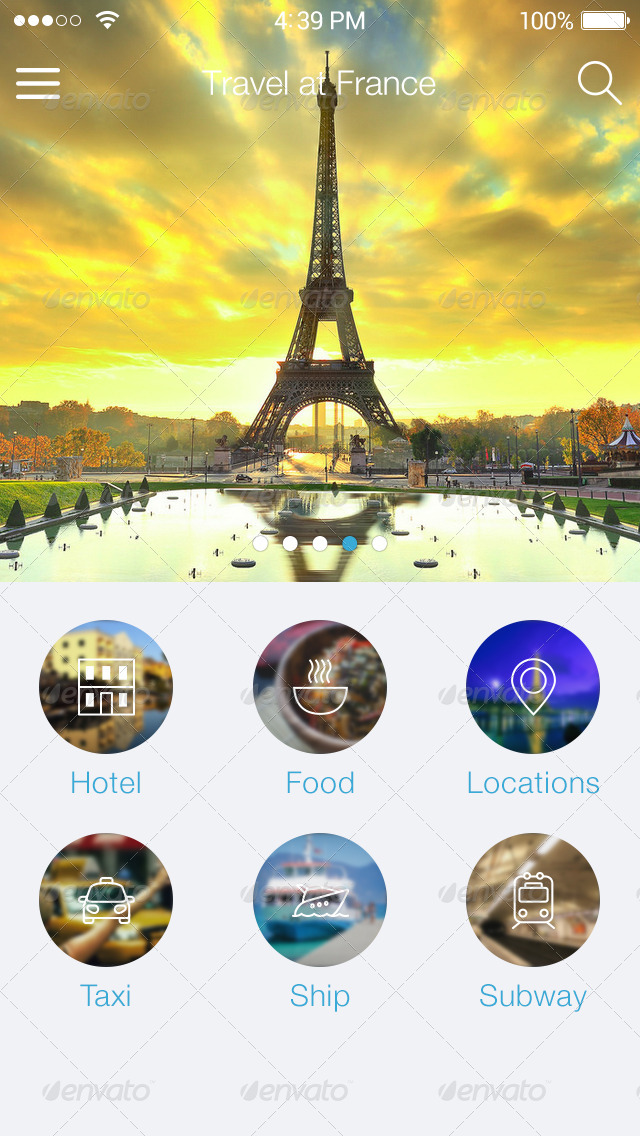Select the Taxi category
The height and width of the screenshot is (1136, 640).
click(106, 900)
